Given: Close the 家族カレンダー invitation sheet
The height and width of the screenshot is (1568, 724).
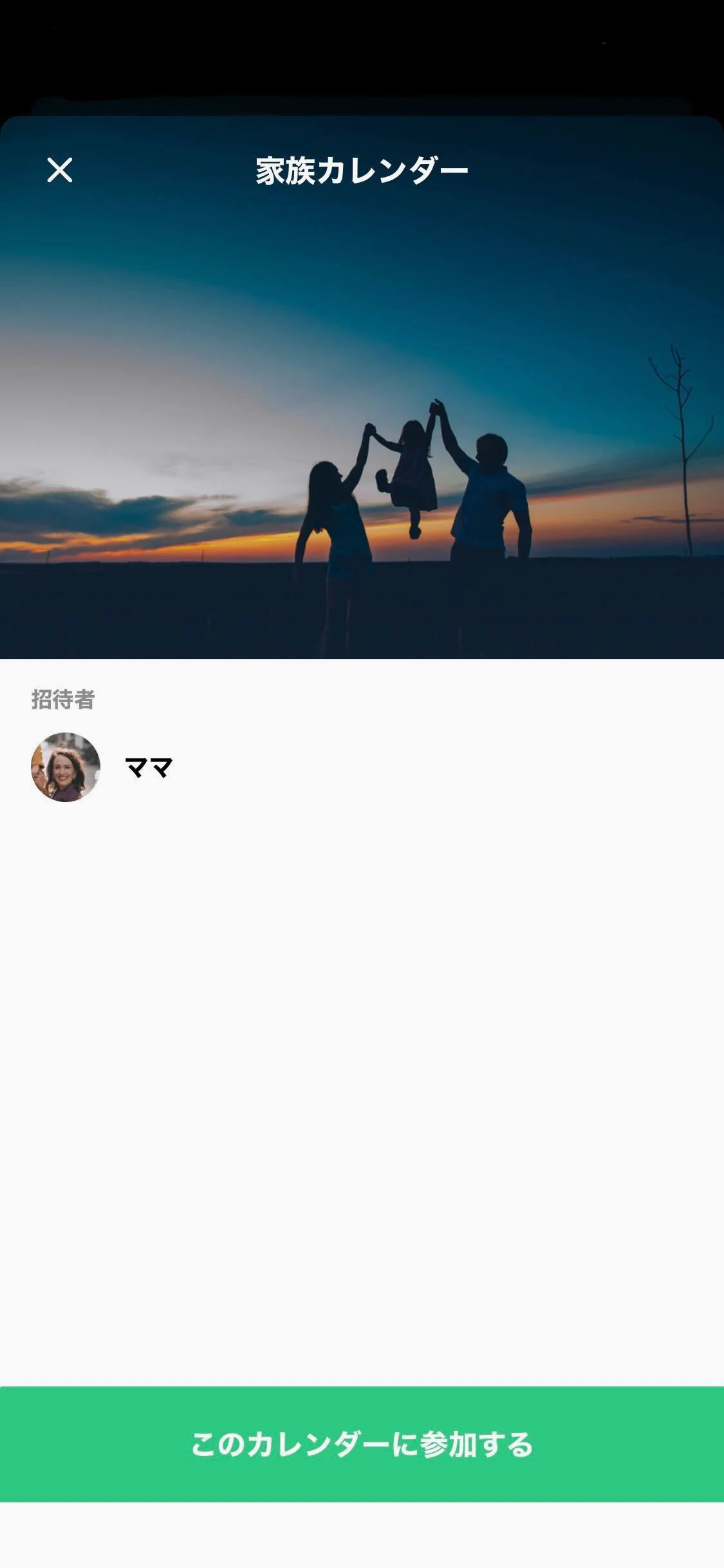Looking at the screenshot, I should 60,171.
